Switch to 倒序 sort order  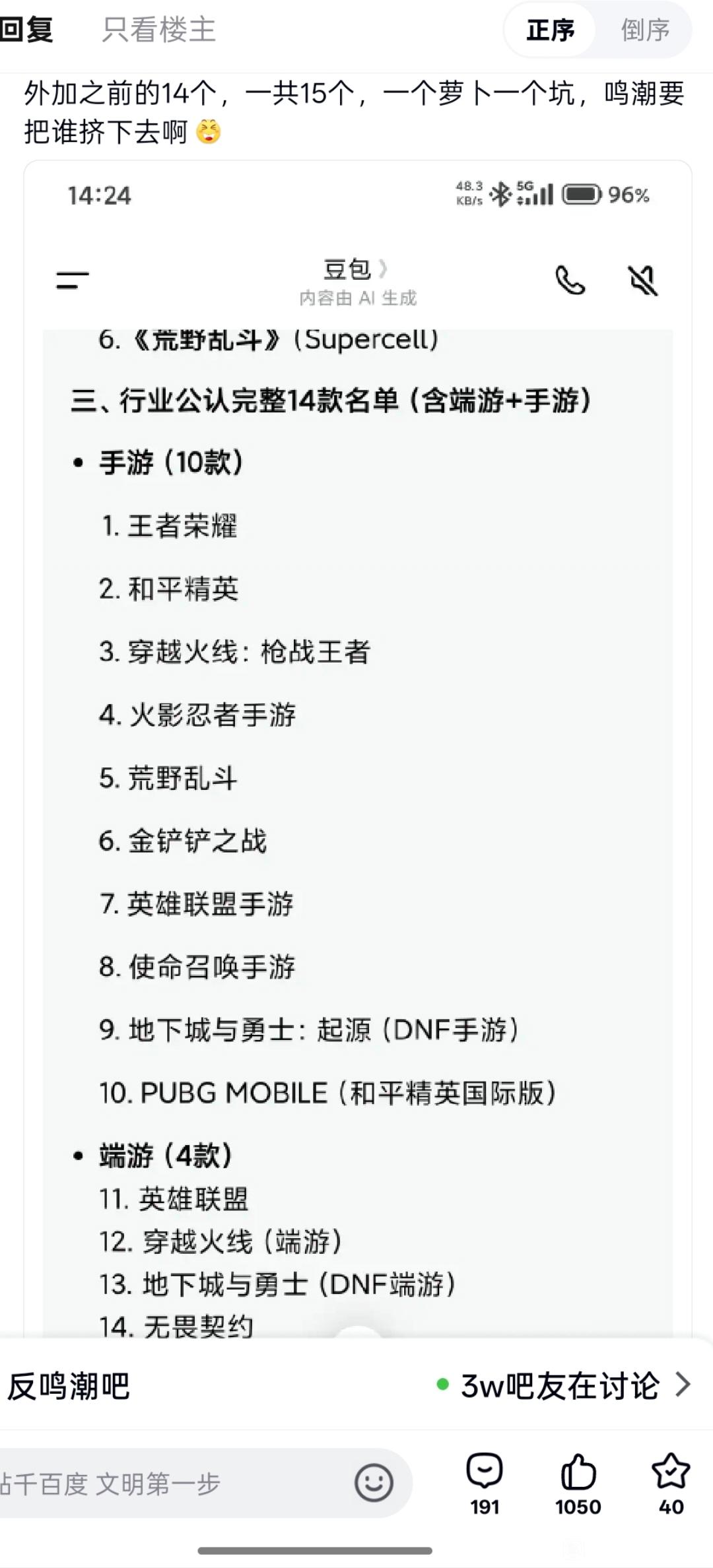pyautogui.click(x=645, y=30)
